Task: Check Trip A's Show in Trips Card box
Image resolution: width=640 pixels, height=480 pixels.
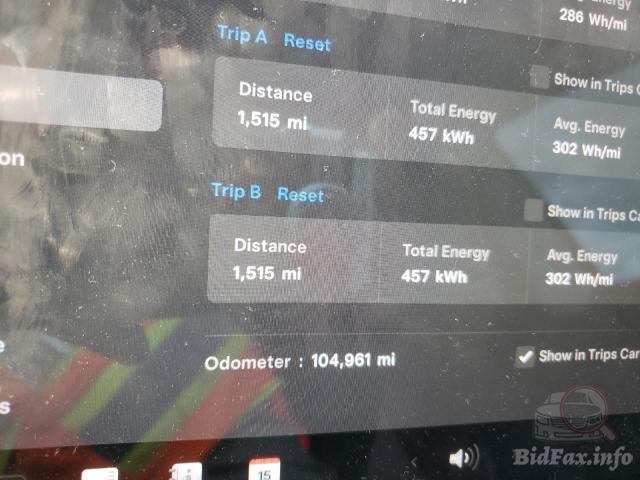Action: click(x=540, y=79)
